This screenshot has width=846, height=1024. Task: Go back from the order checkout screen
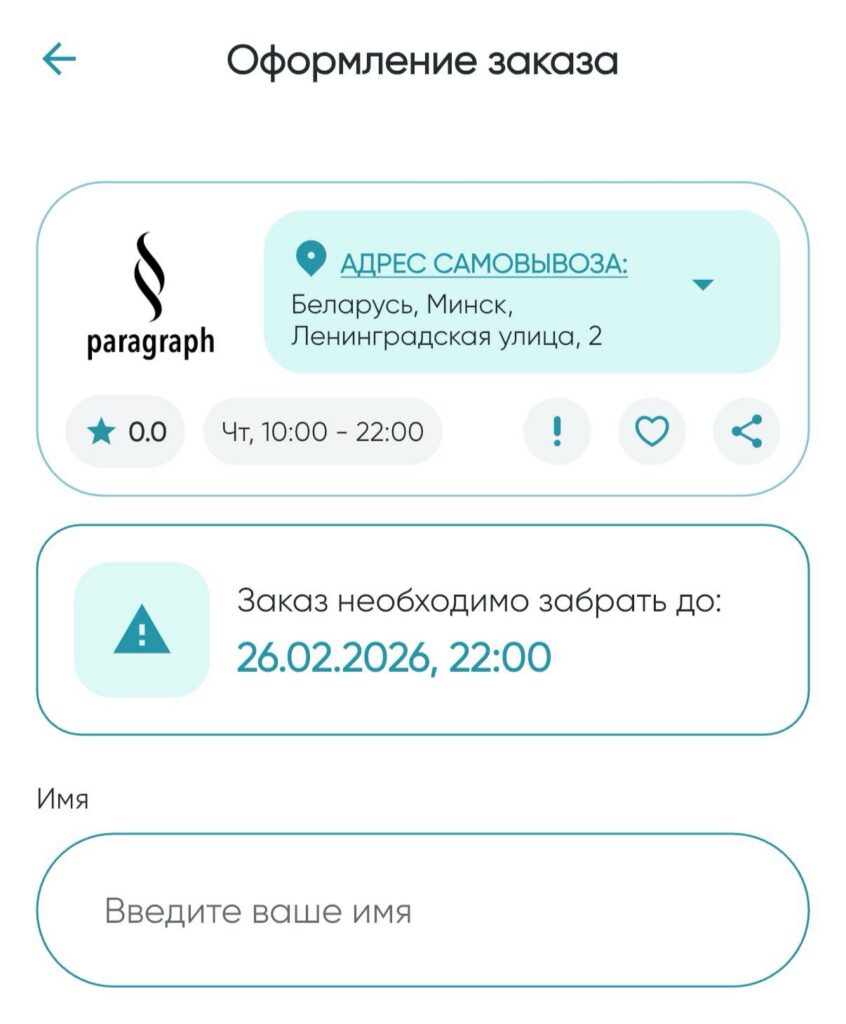pyautogui.click(x=59, y=59)
